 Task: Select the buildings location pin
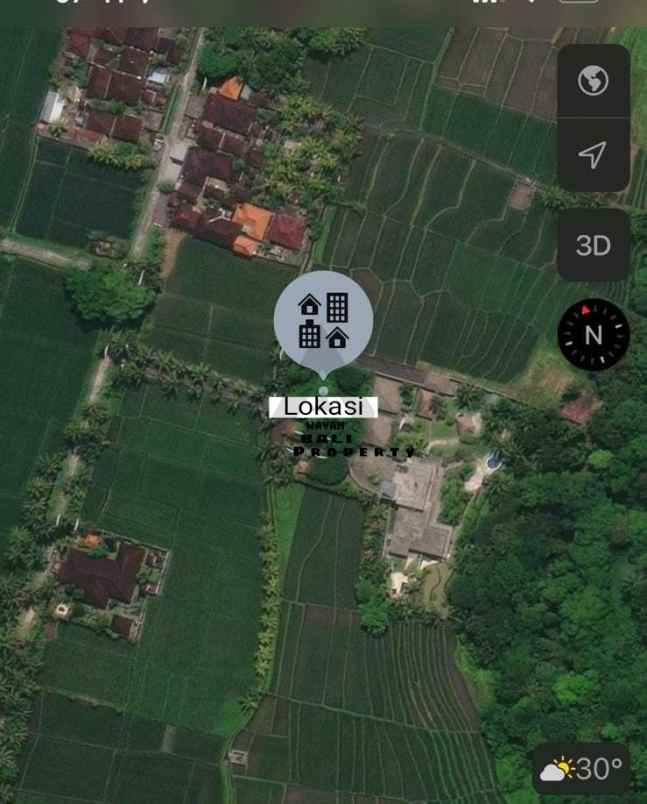pyautogui.click(x=323, y=321)
